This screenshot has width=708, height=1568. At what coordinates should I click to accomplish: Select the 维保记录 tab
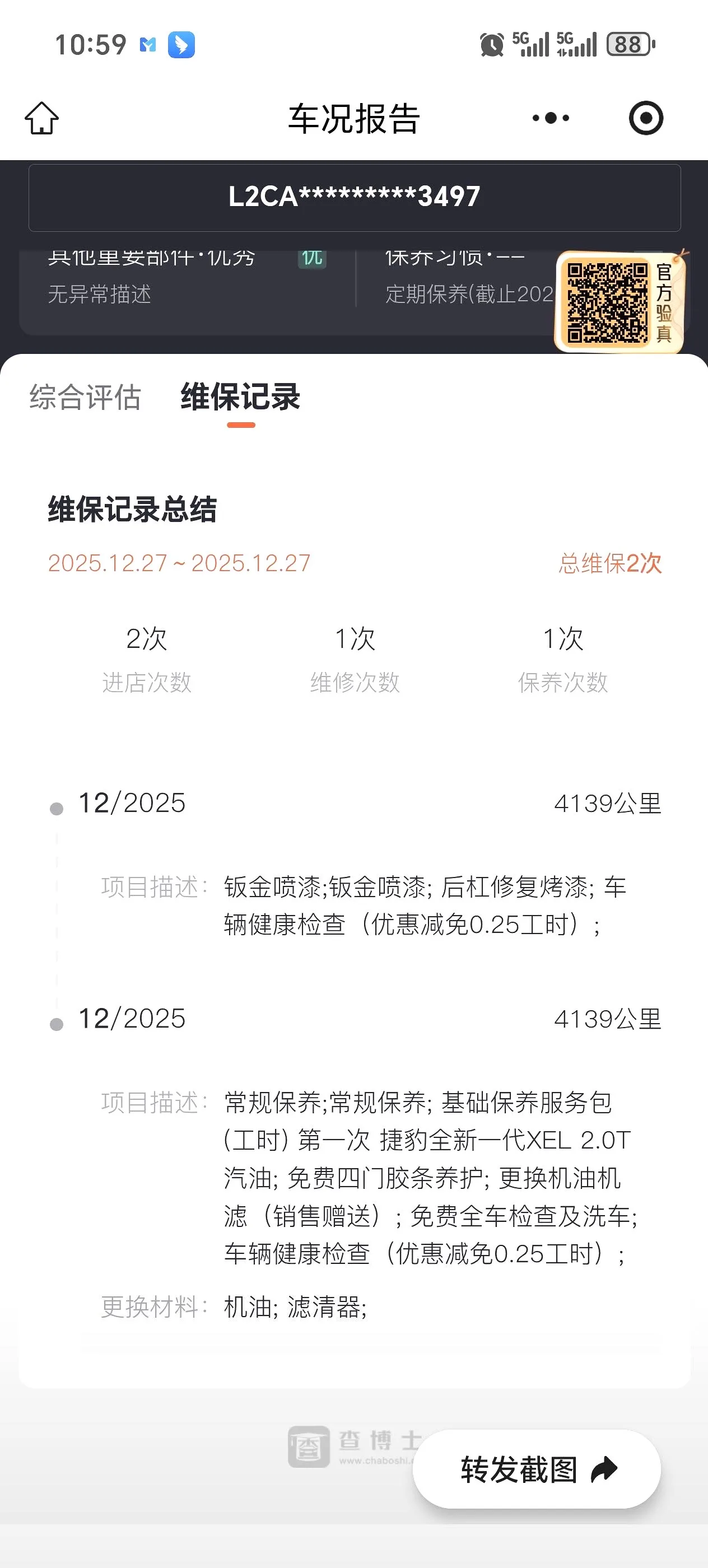[x=240, y=398]
